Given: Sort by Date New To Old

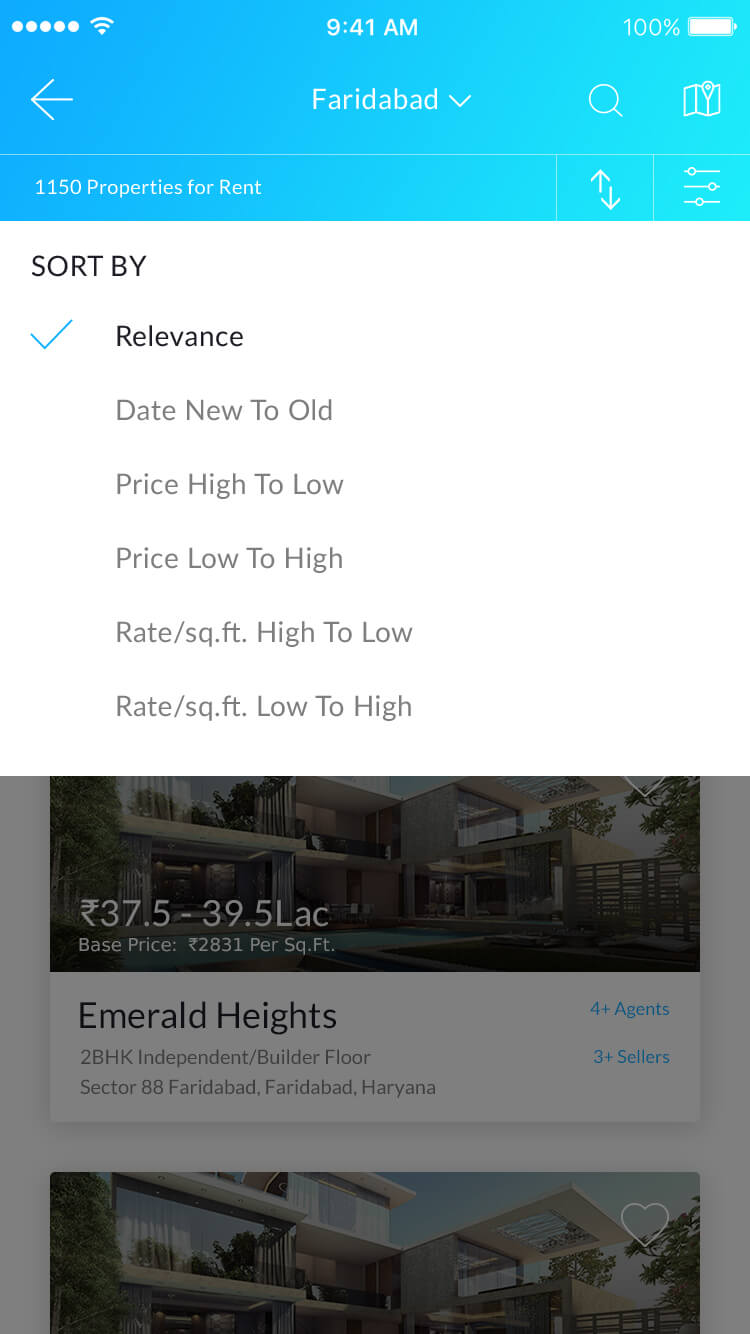Looking at the screenshot, I should [x=375, y=410].
